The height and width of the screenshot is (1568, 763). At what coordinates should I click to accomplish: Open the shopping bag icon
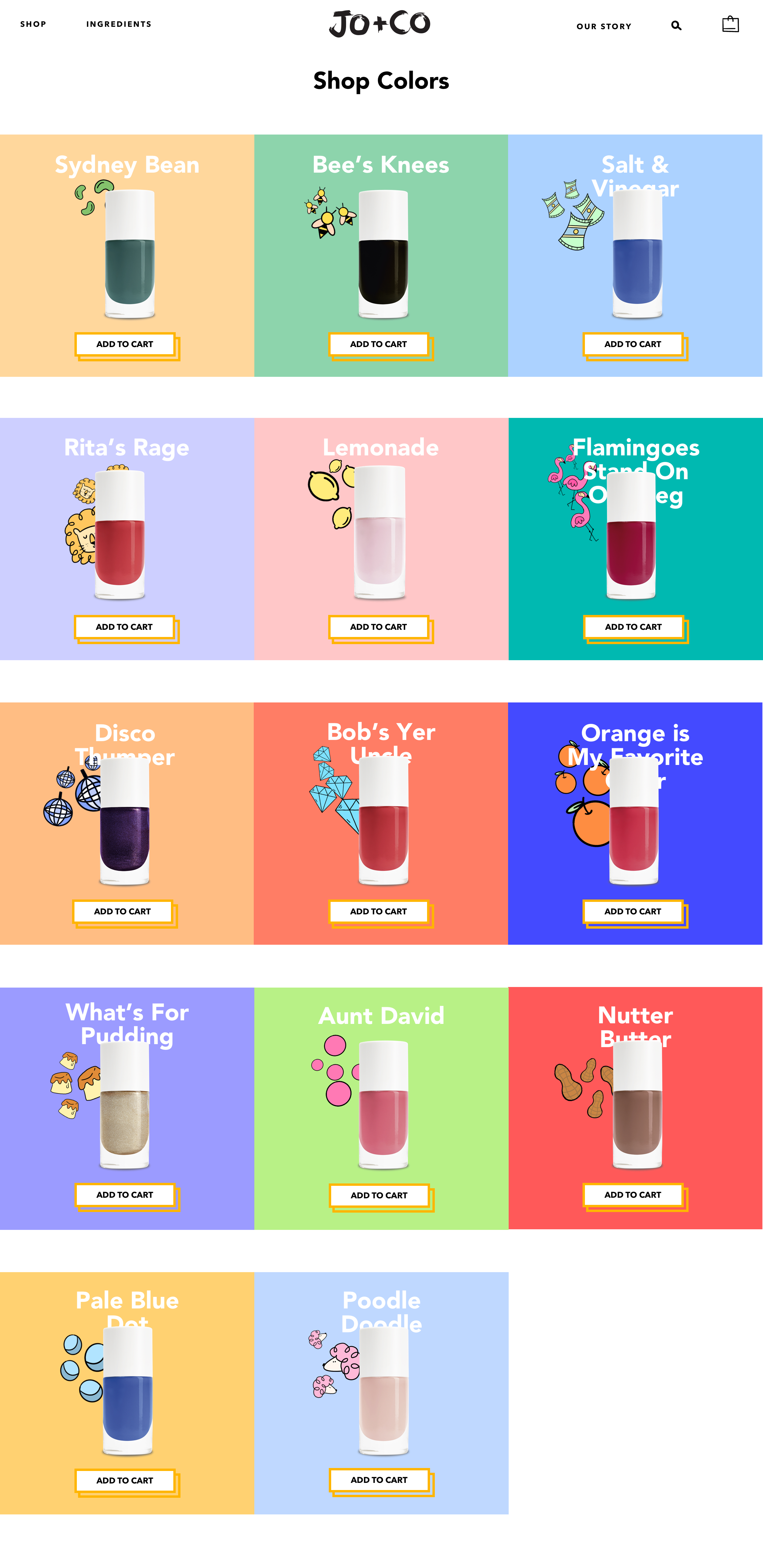click(x=730, y=24)
